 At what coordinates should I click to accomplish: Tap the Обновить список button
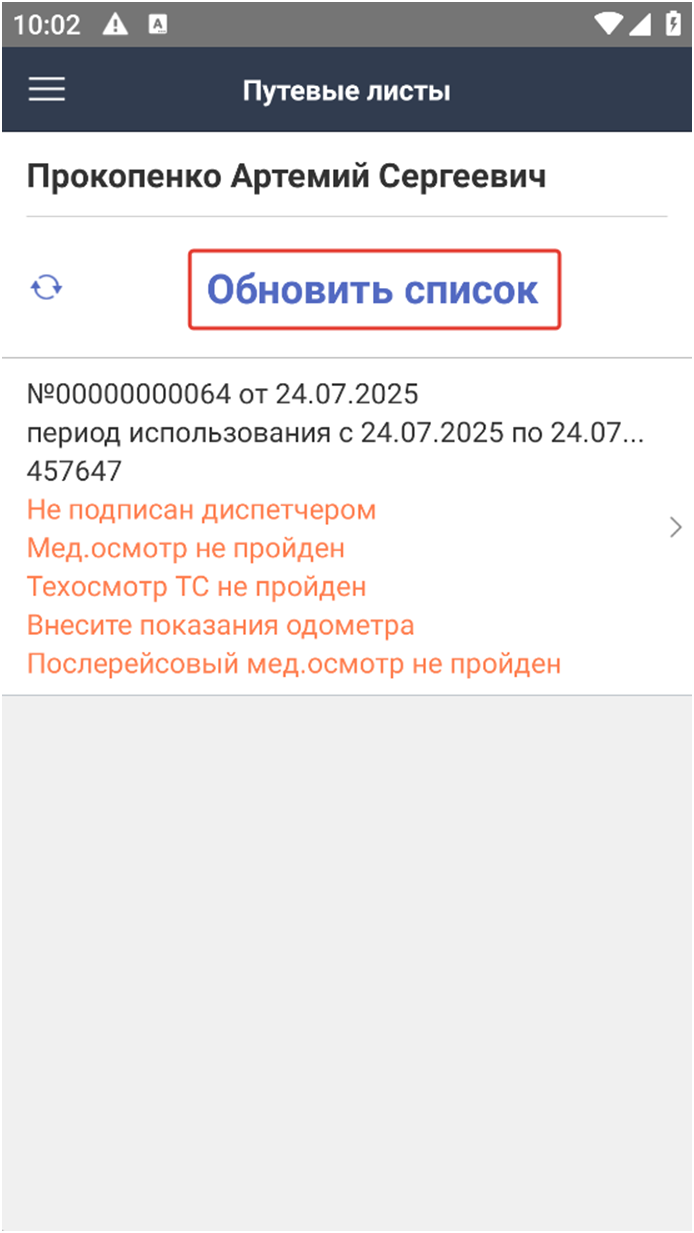373,289
